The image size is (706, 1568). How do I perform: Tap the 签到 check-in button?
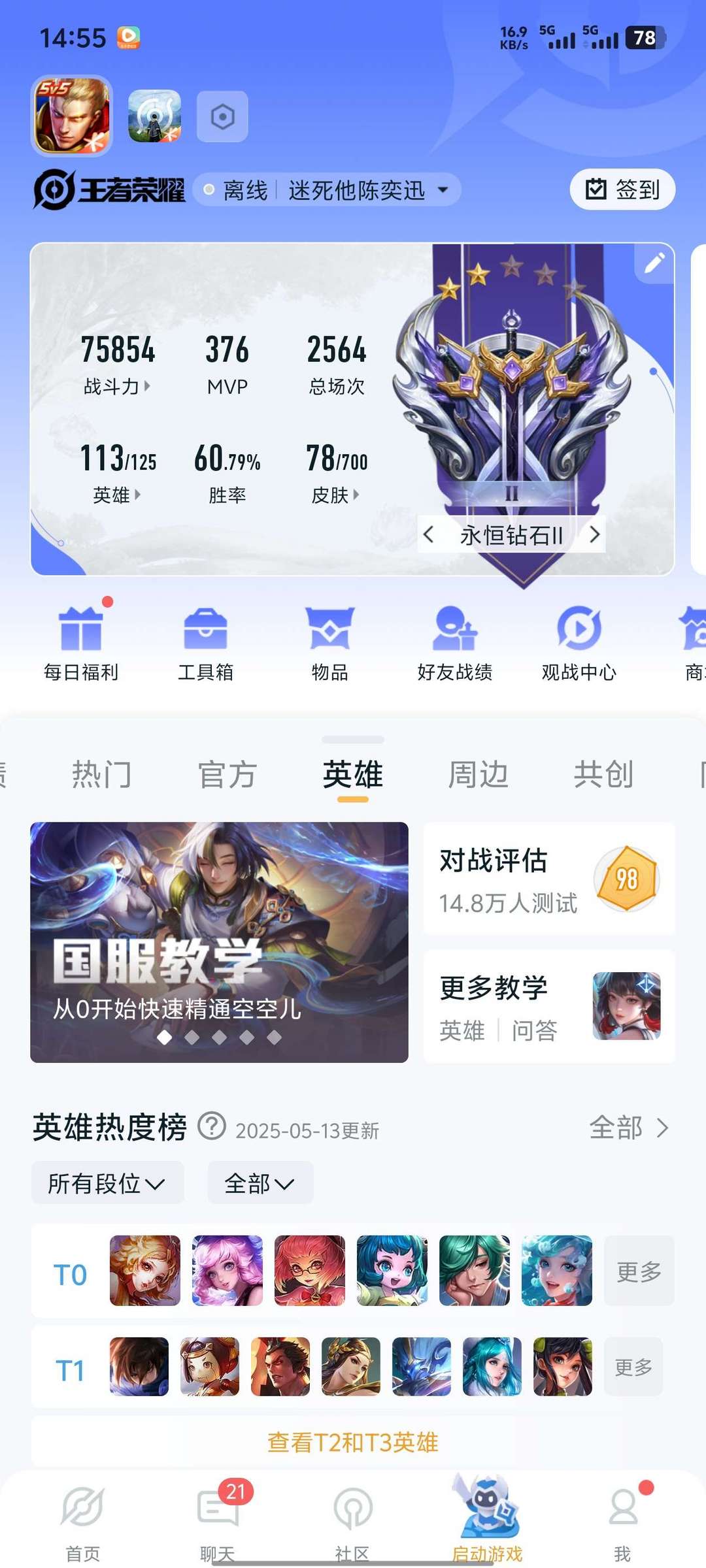click(622, 189)
